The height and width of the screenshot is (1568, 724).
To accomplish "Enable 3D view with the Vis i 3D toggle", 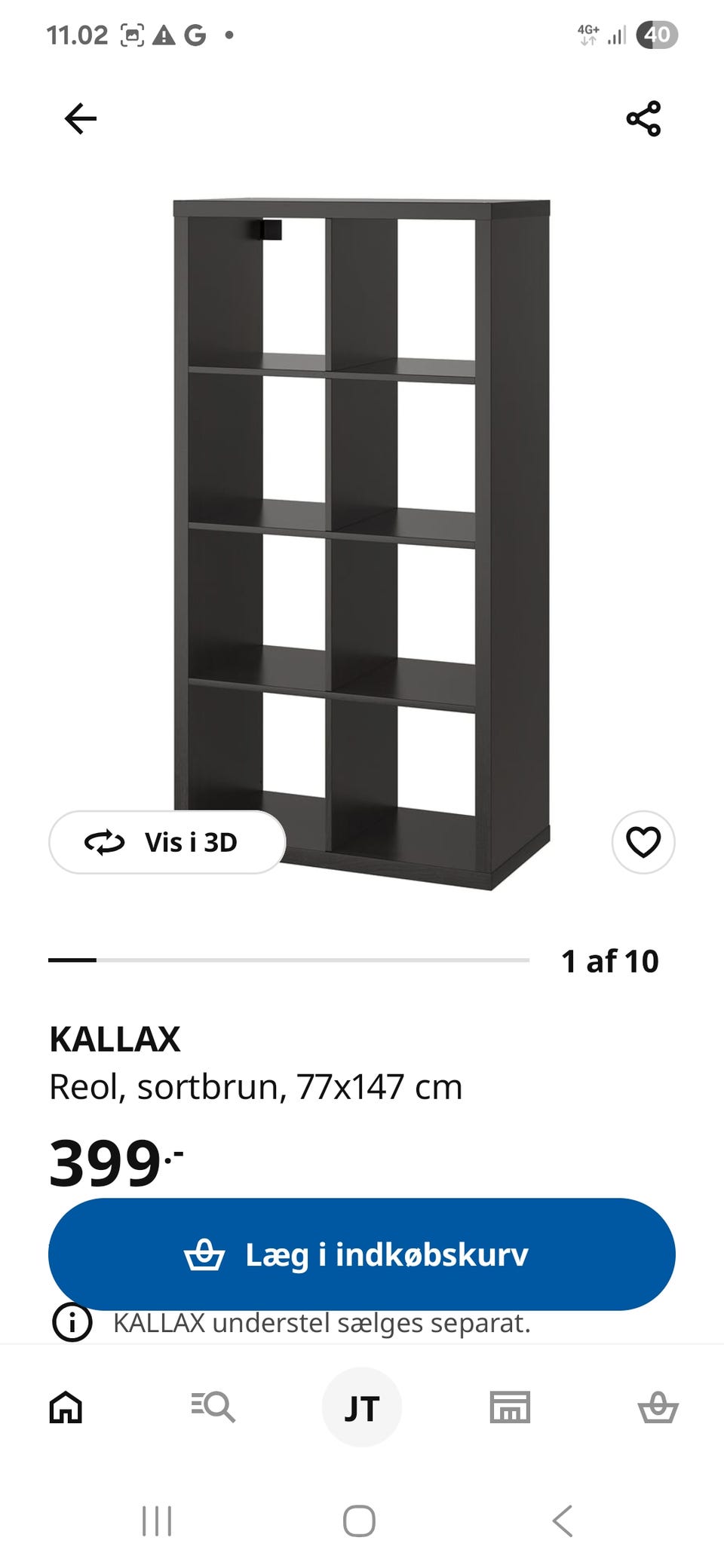I will [x=166, y=844].
